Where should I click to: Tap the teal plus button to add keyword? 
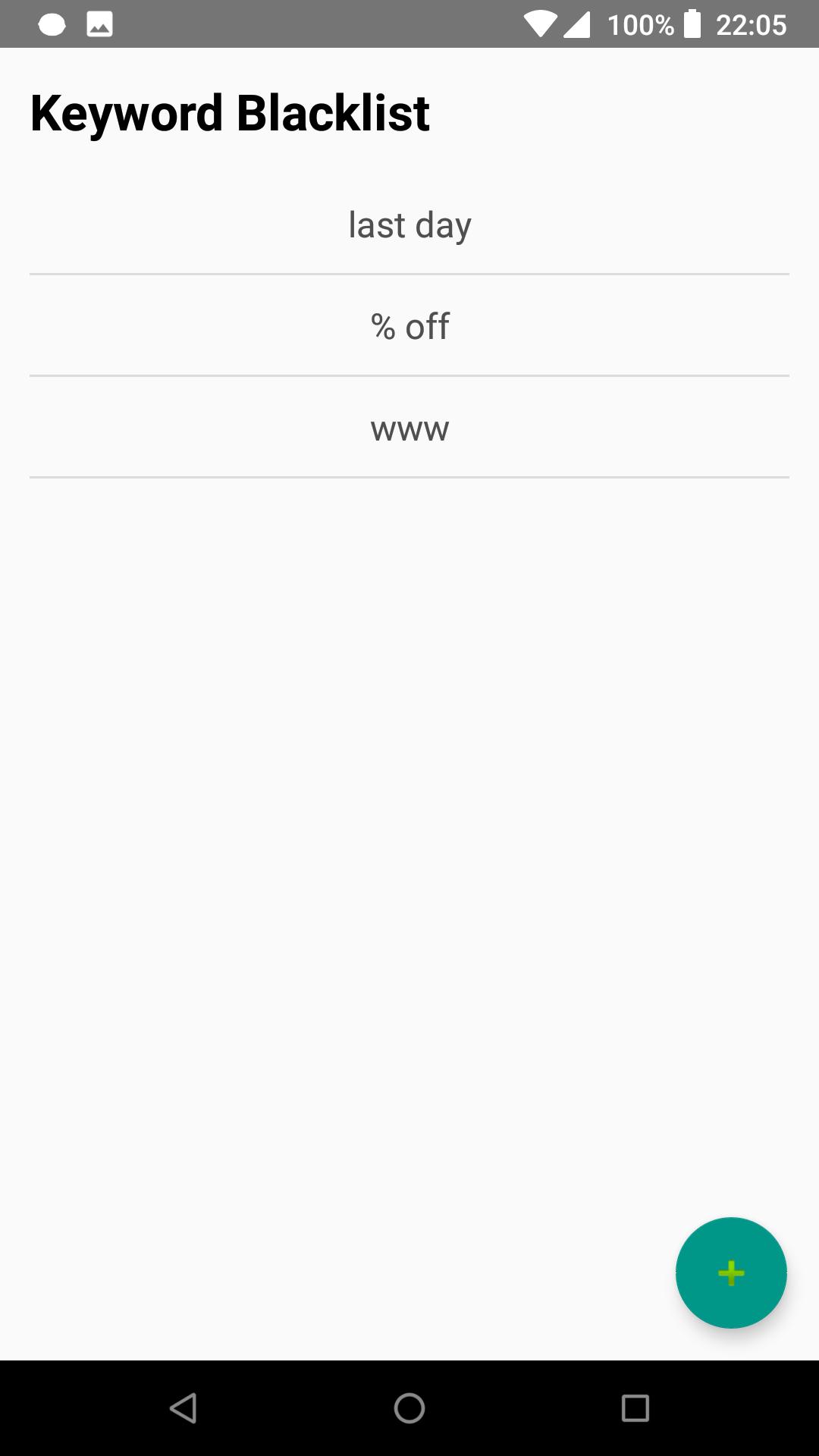tap(730, 1272)
